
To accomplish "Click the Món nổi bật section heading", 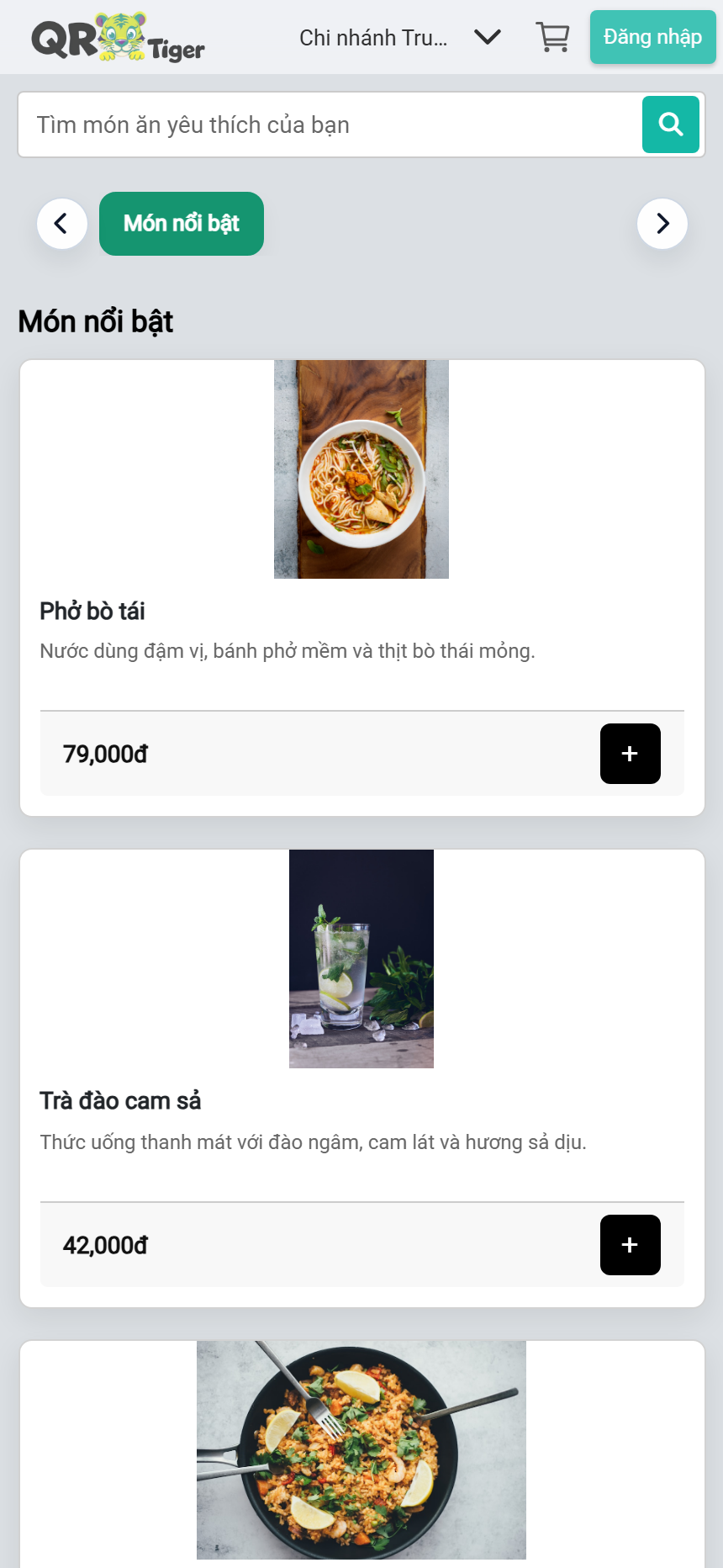I will 94,320.
